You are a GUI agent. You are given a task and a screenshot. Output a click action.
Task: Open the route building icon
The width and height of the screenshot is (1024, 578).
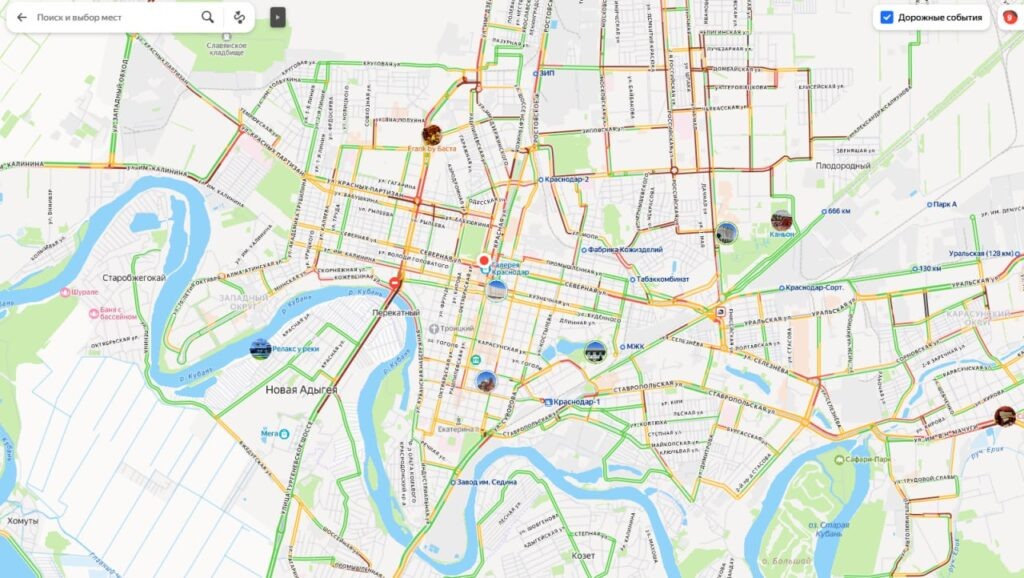point(240,18)
